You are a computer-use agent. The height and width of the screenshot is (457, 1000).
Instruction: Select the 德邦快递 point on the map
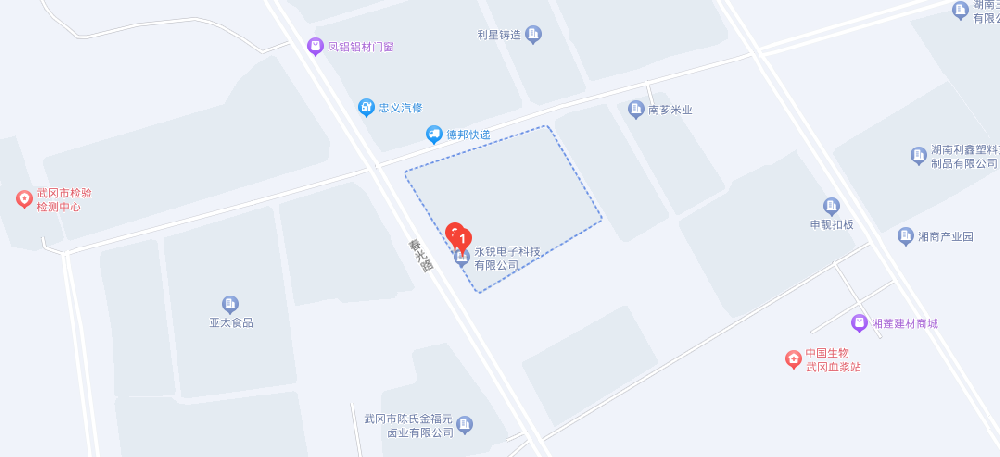[x=434, y=134]
